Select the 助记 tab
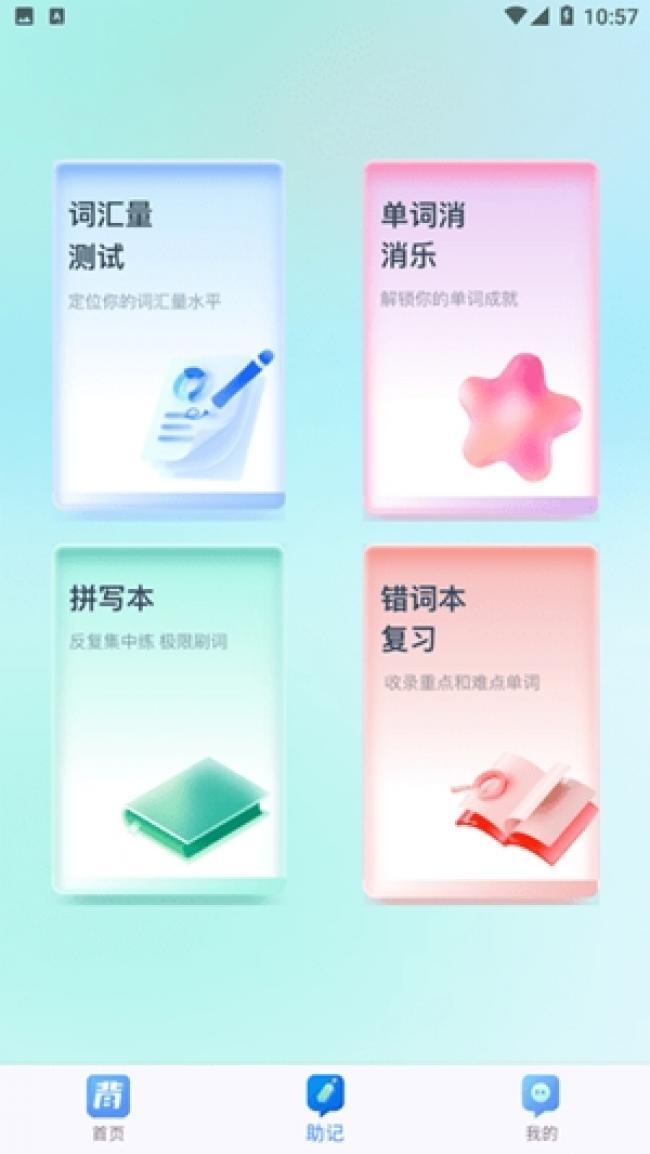This screenshot has height=1154, width=650. (x=325, y=1108)
